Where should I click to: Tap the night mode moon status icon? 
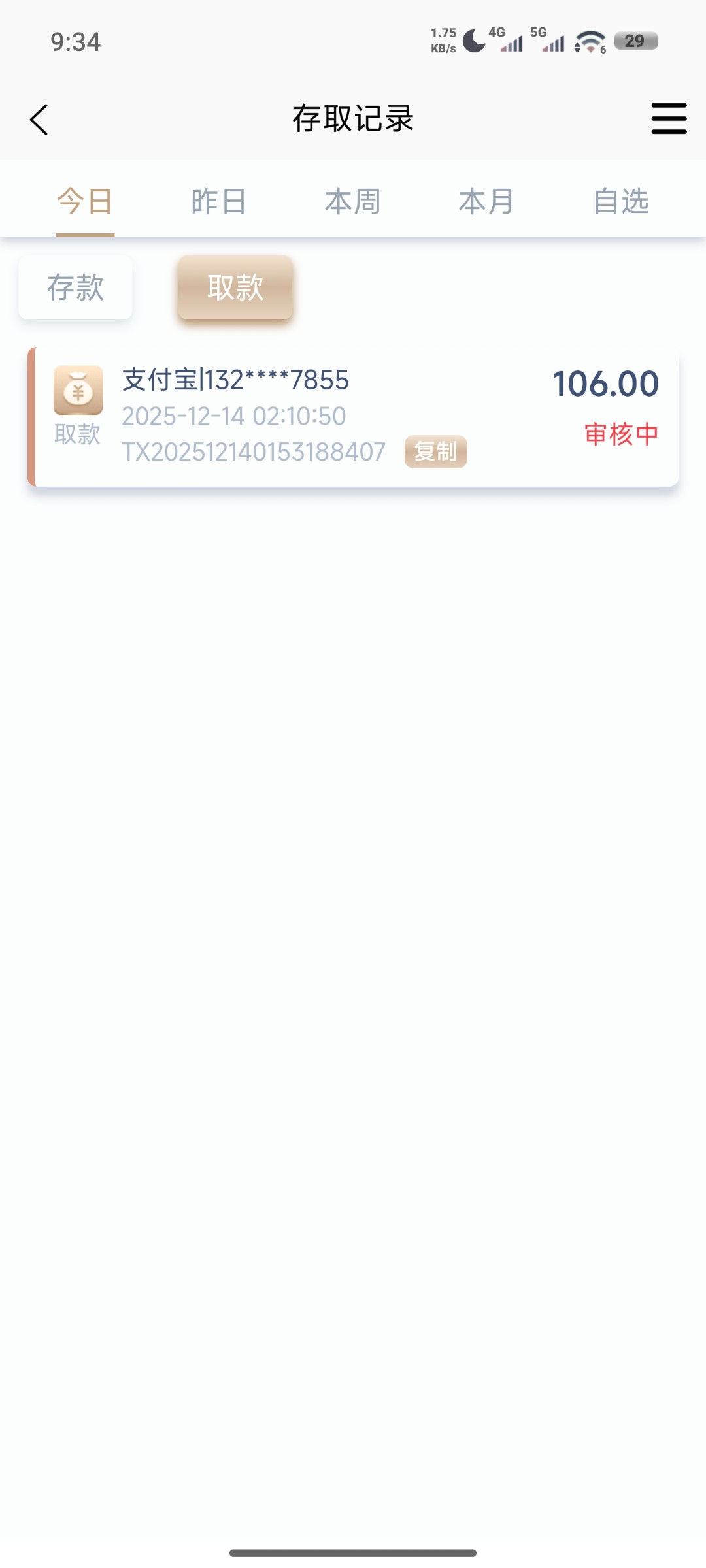pyautogui.click(x=472, y=41)
